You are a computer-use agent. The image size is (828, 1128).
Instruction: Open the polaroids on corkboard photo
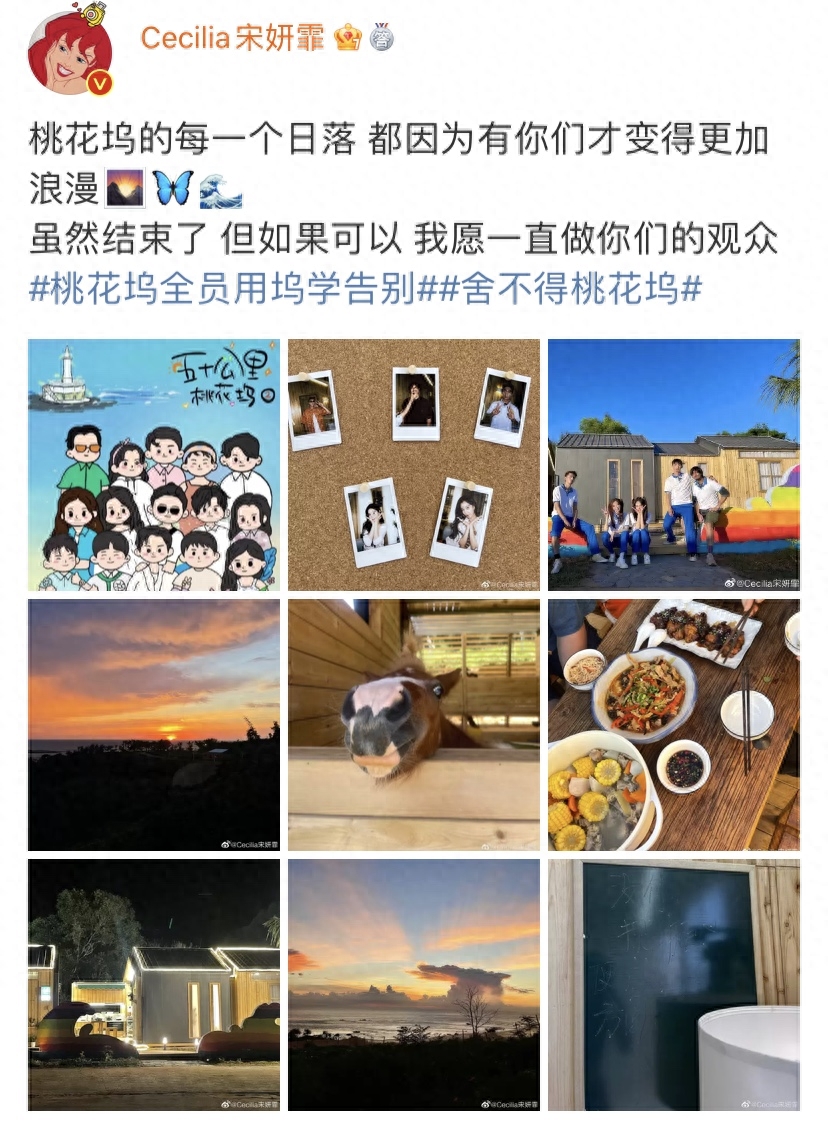(x=414, y=465)
